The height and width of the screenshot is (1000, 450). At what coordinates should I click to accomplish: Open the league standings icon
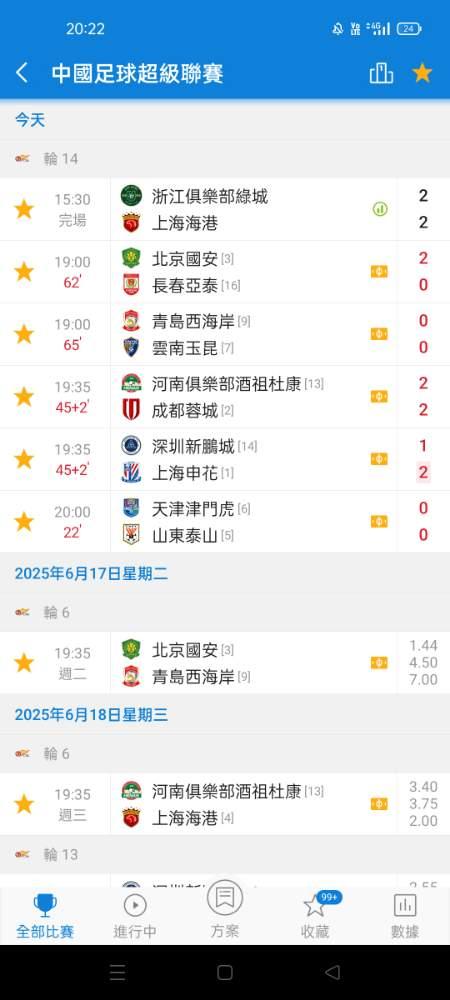[x=381, y=73]
